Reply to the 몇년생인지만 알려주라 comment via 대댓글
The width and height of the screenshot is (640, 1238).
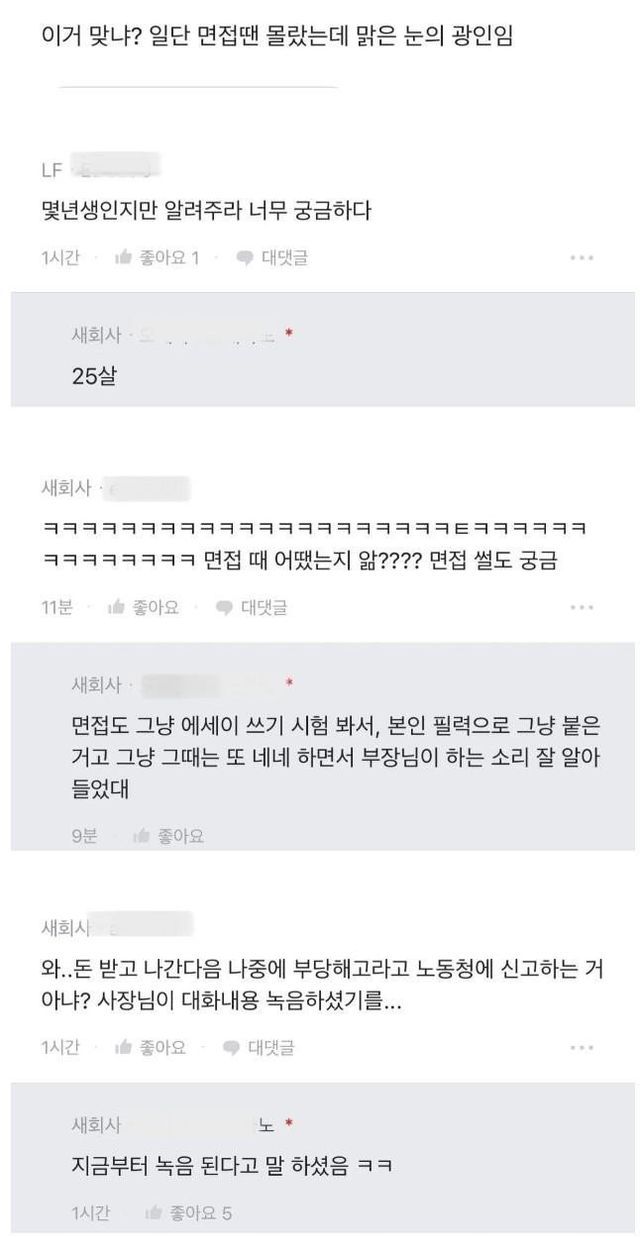pyautogui.click(x=272, y=258)
